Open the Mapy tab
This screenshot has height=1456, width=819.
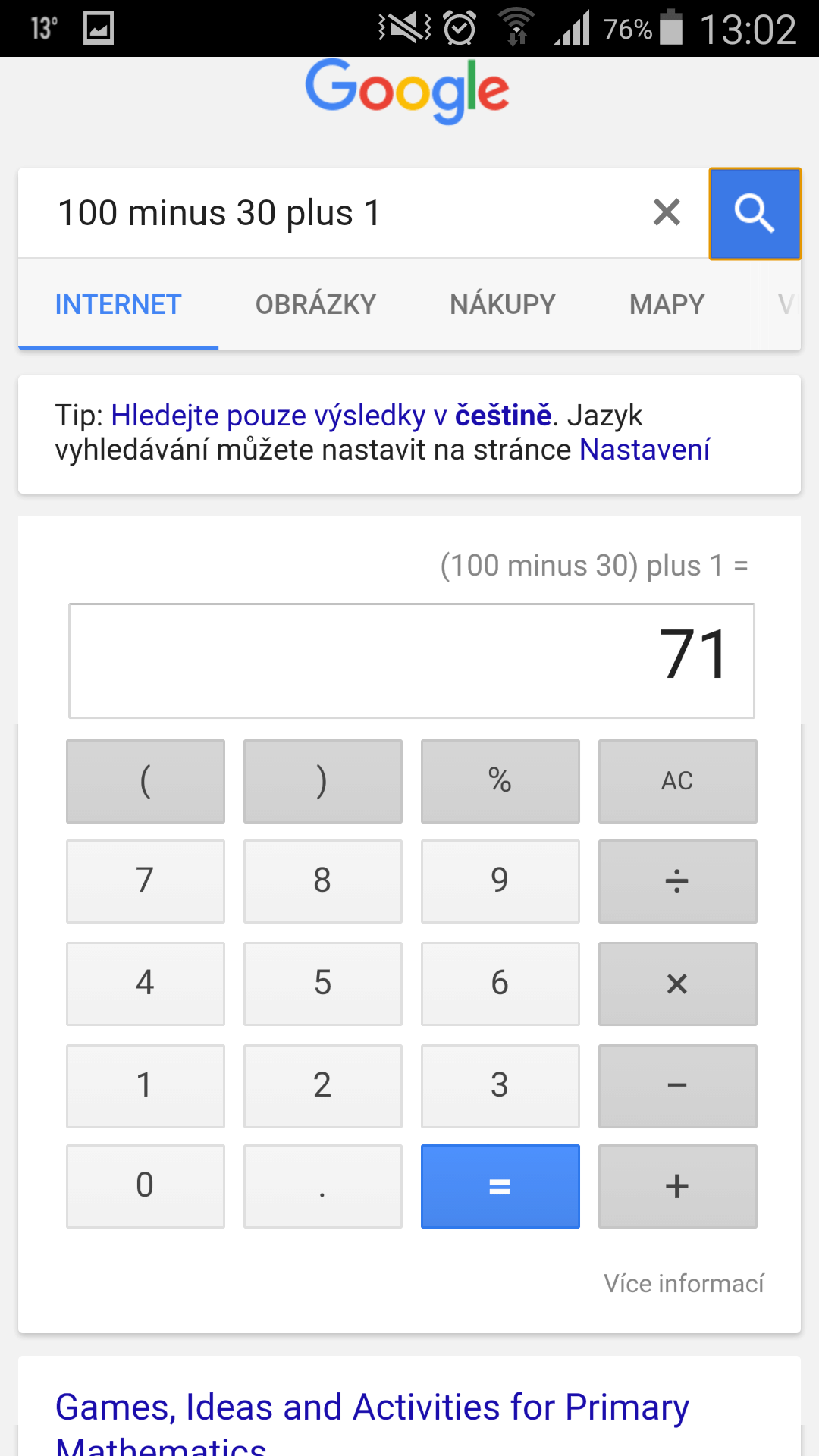click(x=667, y=305)
